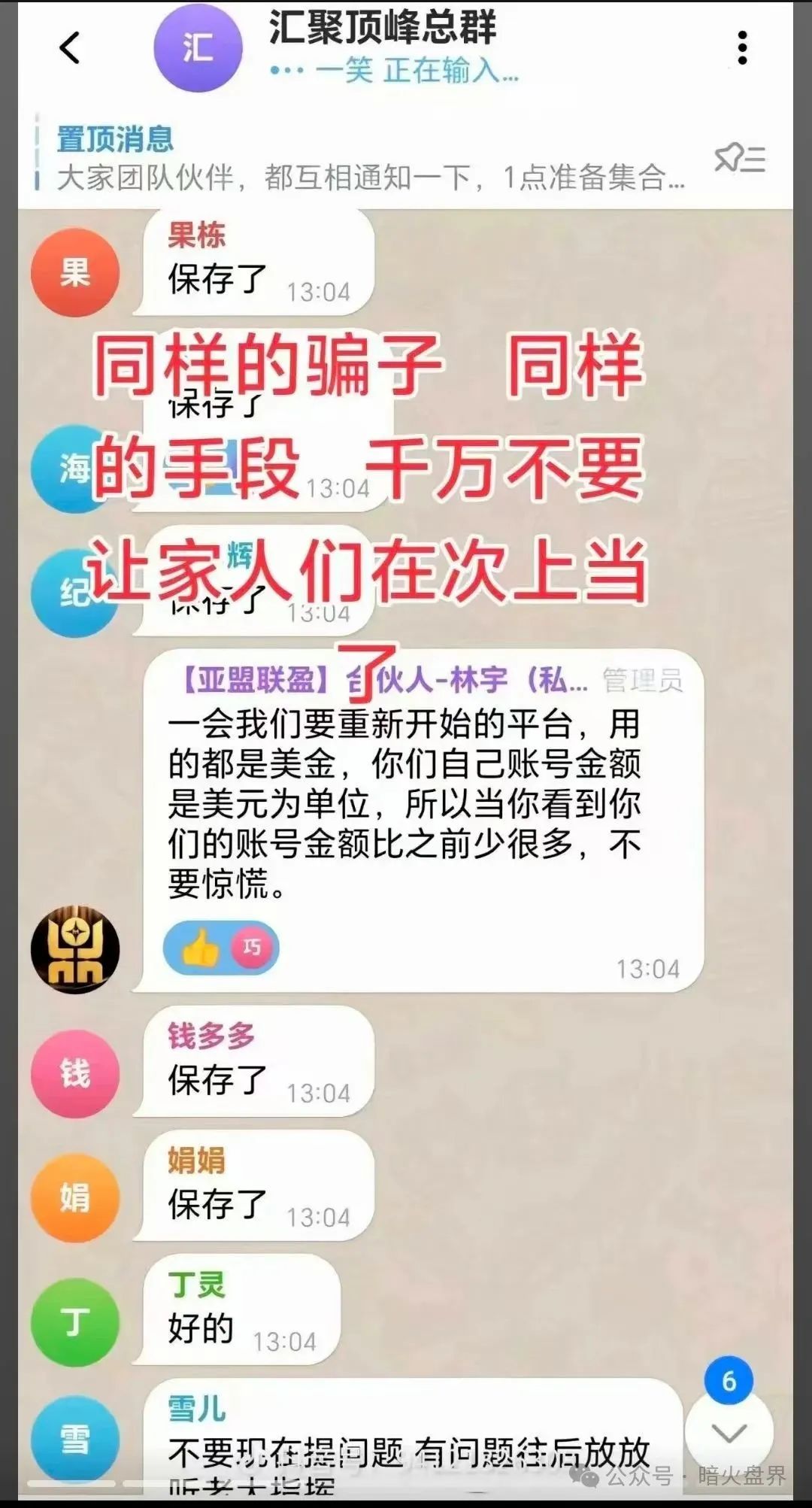View 娟娟's profile from avatar
The height and width of the screenshot is (1508, 812).
click(x=74, y=1197)
